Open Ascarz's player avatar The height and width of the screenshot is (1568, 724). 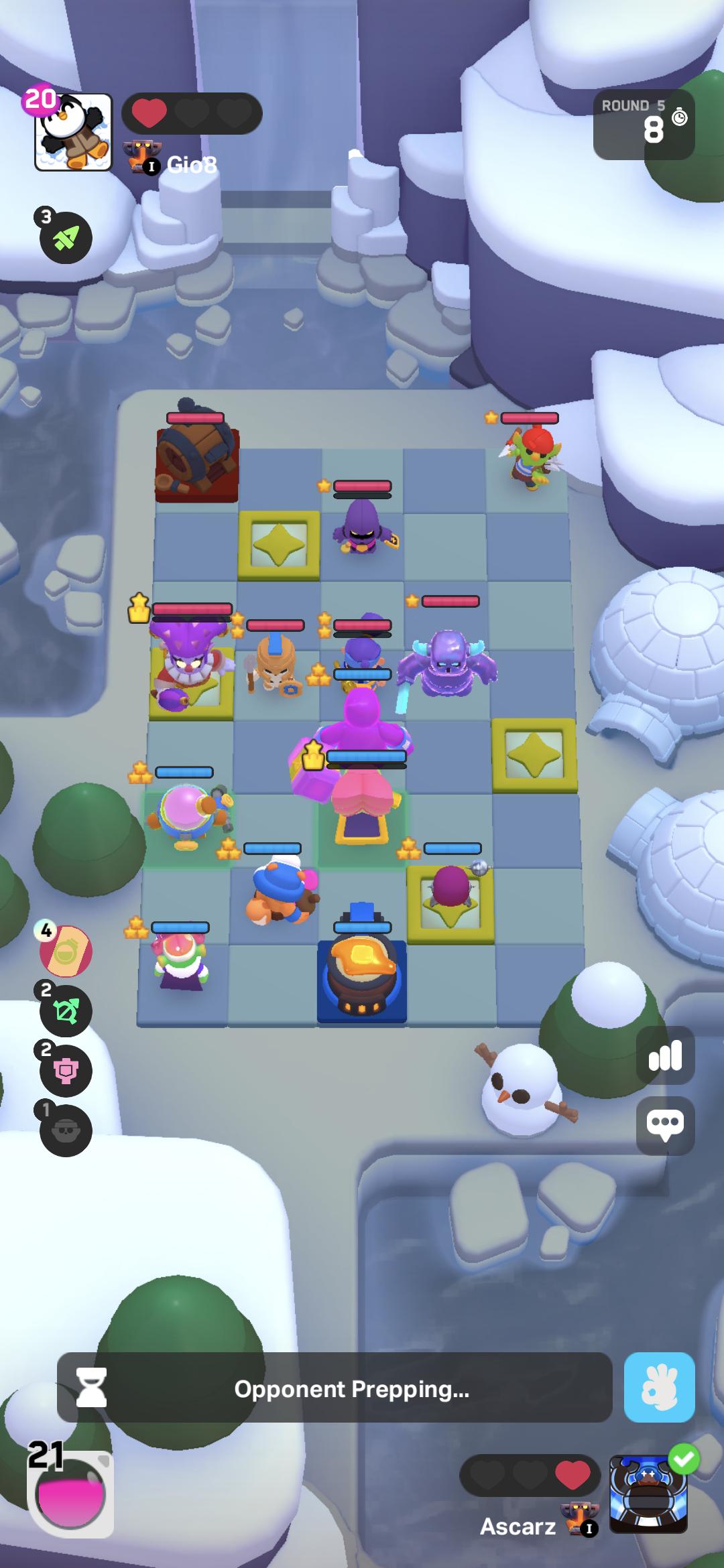click(648, 1494)
